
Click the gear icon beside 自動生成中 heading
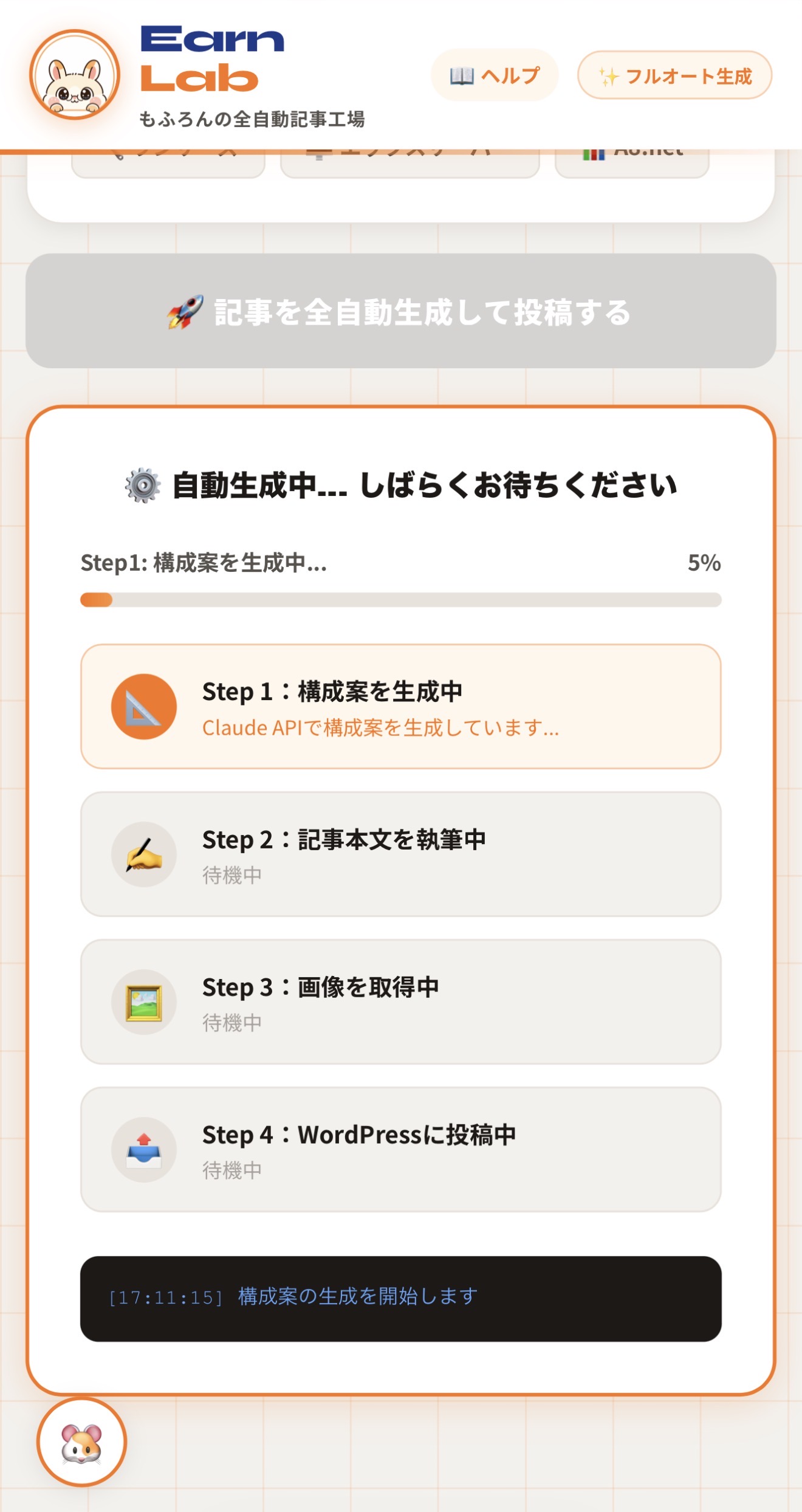pyautogui.click(x=140, y=484)
